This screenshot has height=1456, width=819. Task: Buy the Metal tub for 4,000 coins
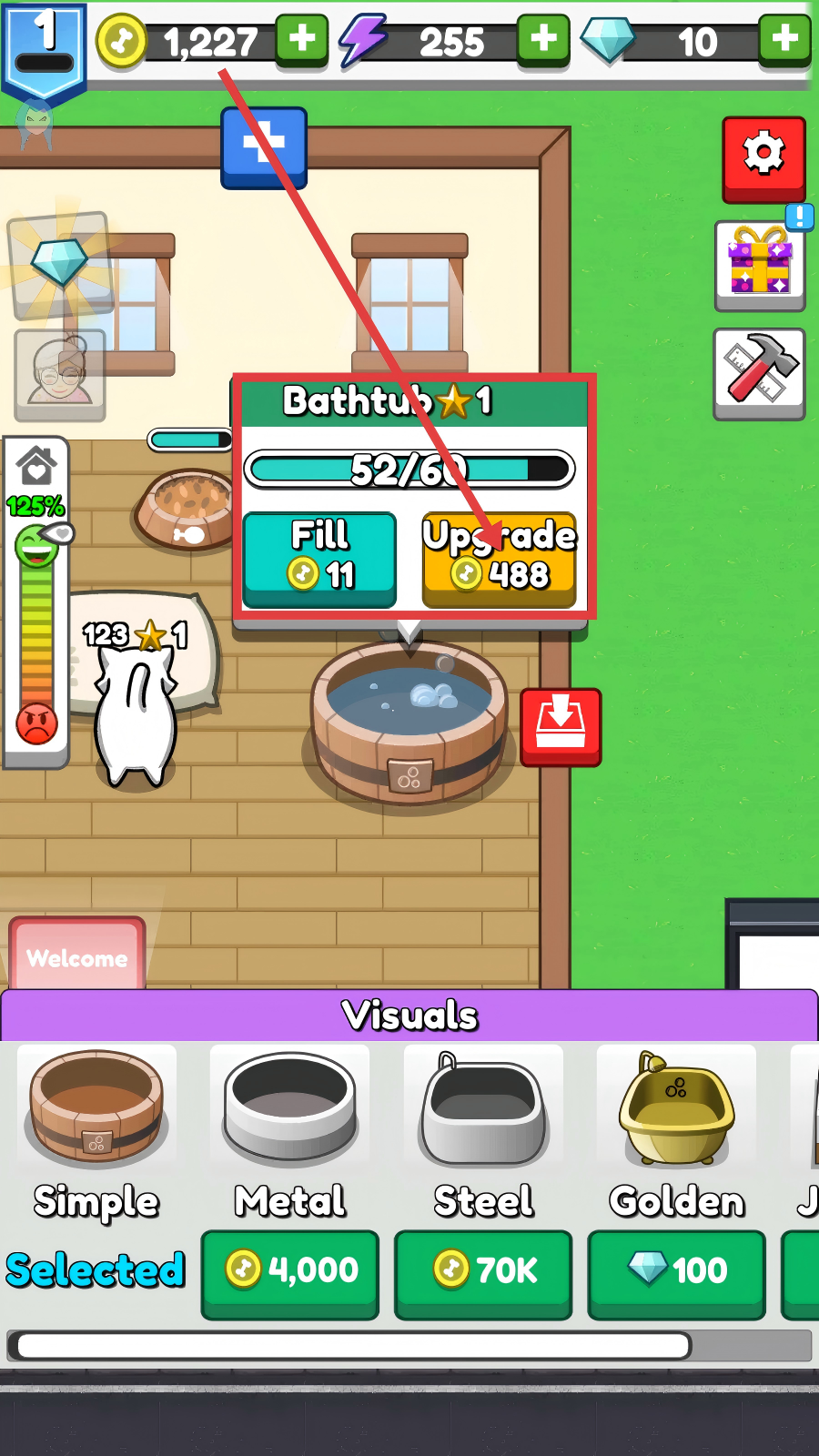(x=289, y=1272)
